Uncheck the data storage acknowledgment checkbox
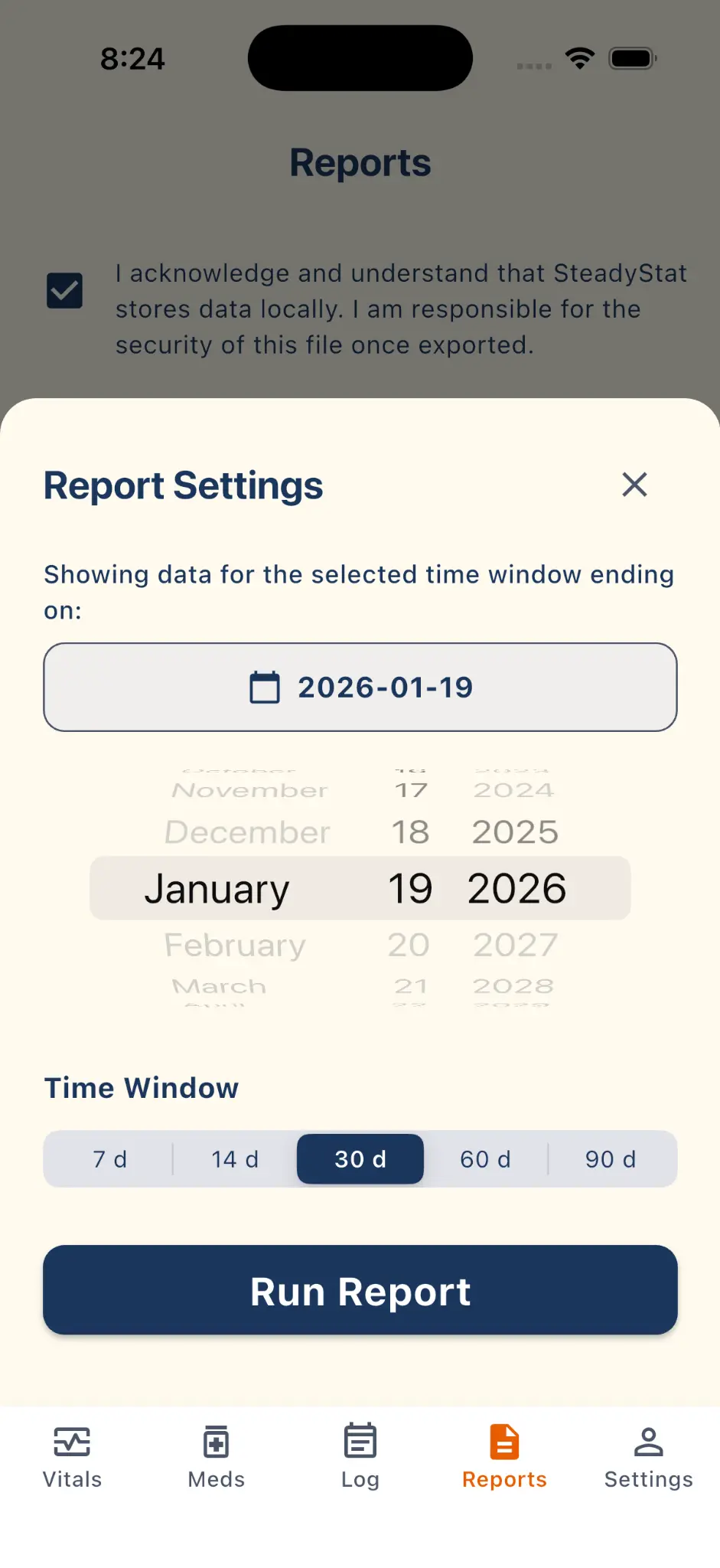 [x=64, y=289]
